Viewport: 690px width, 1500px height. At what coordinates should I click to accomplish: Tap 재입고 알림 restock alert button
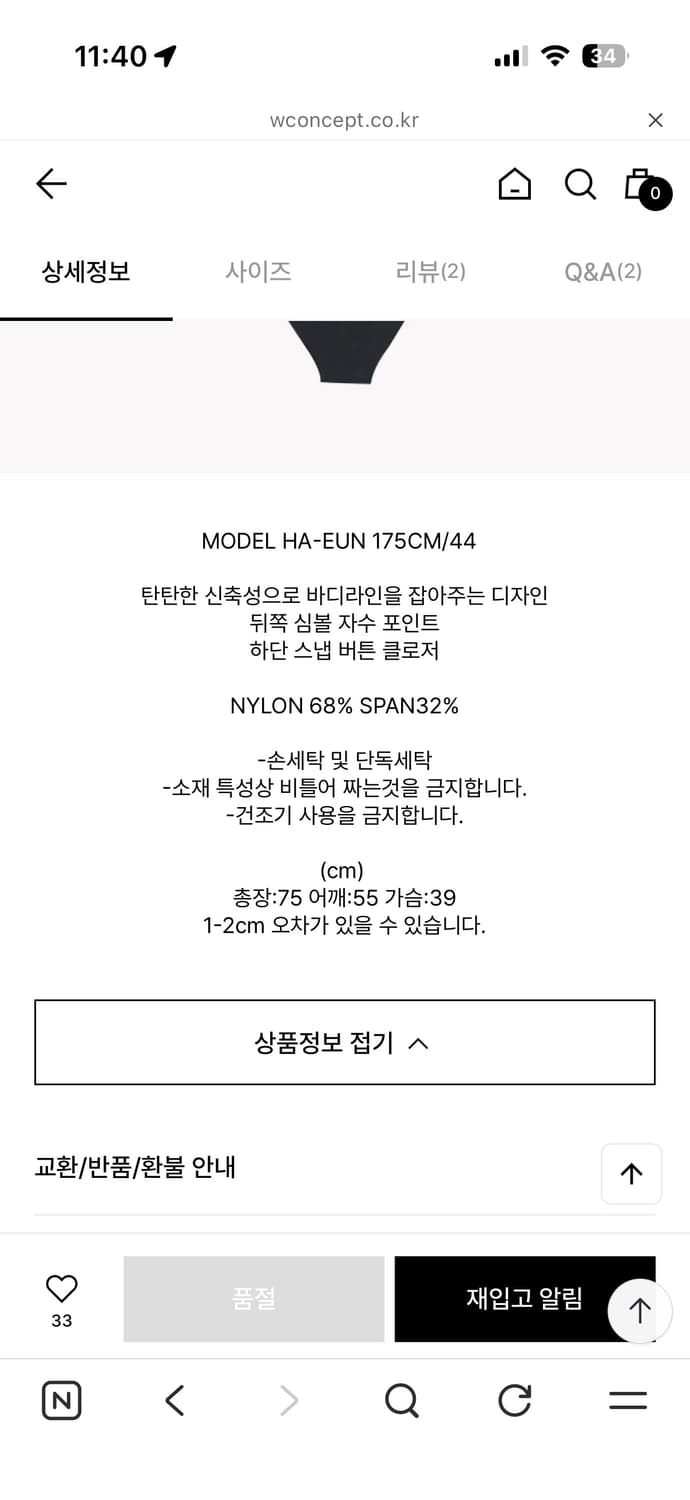tap(525, 1299)
